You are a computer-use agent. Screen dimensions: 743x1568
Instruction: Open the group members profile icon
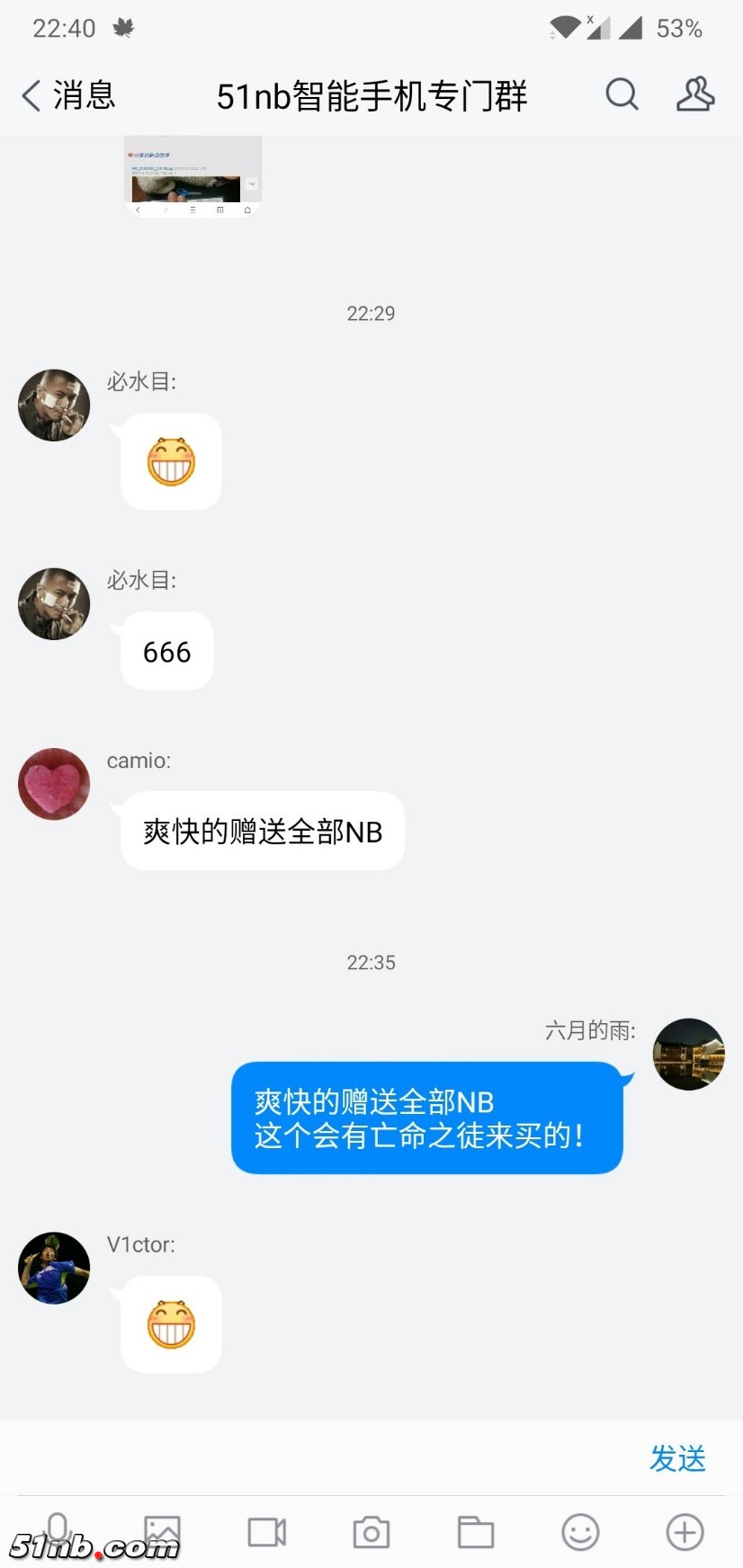(x=695, y=94)
